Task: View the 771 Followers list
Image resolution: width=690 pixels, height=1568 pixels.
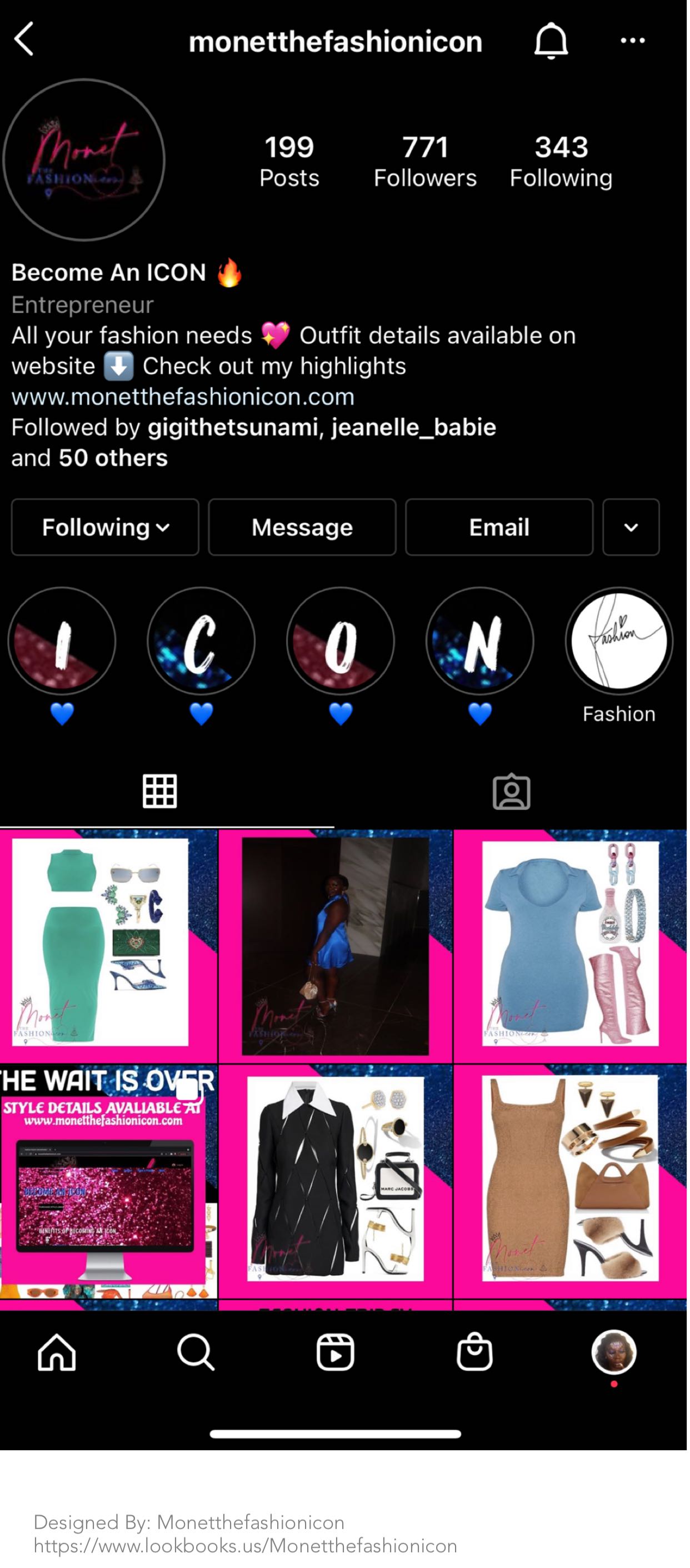Action: coord(425,161)
